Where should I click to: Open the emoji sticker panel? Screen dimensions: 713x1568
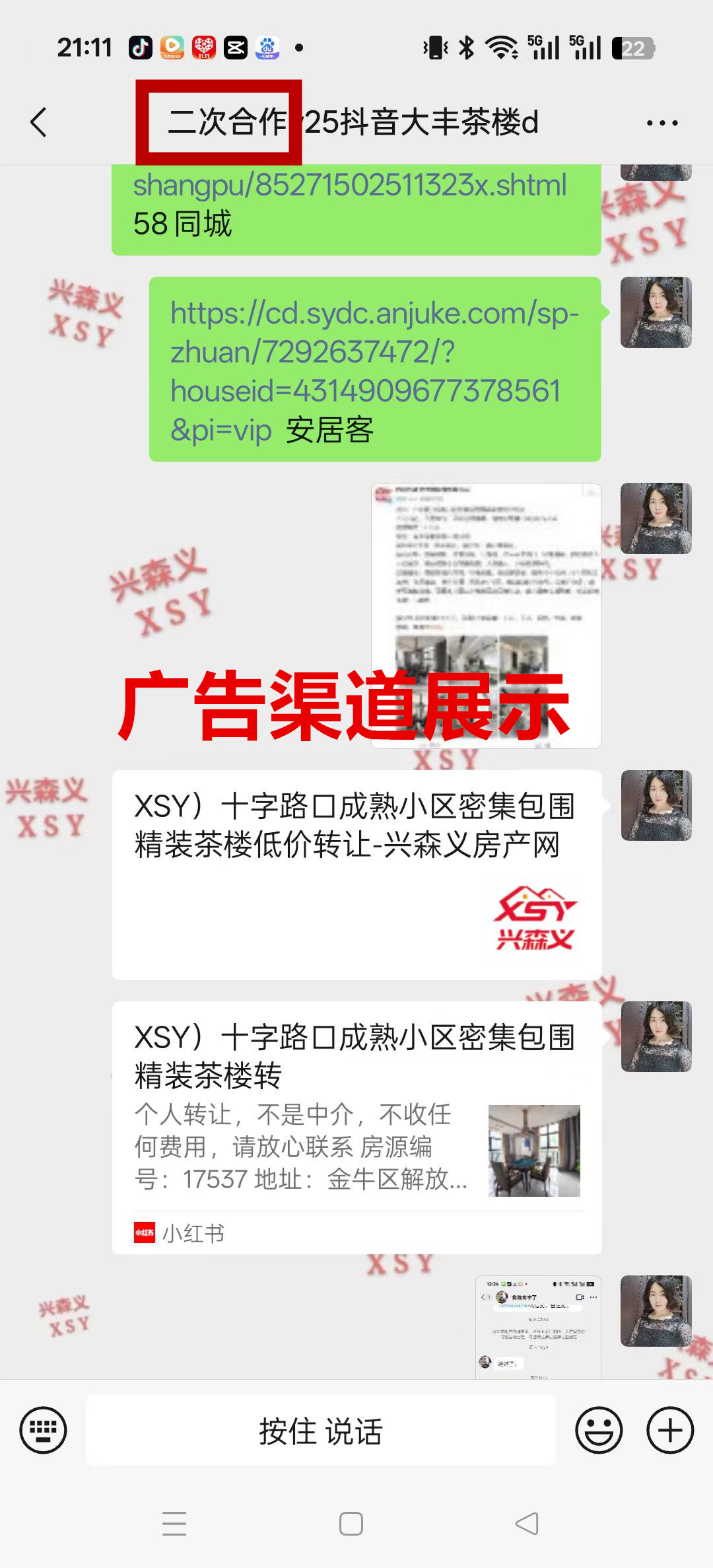(599, 1431)
